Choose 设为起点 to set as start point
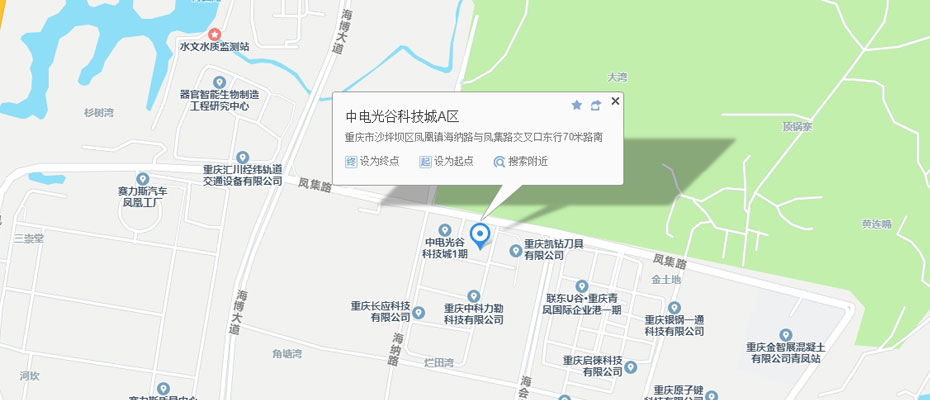 (x=446, y=161)
